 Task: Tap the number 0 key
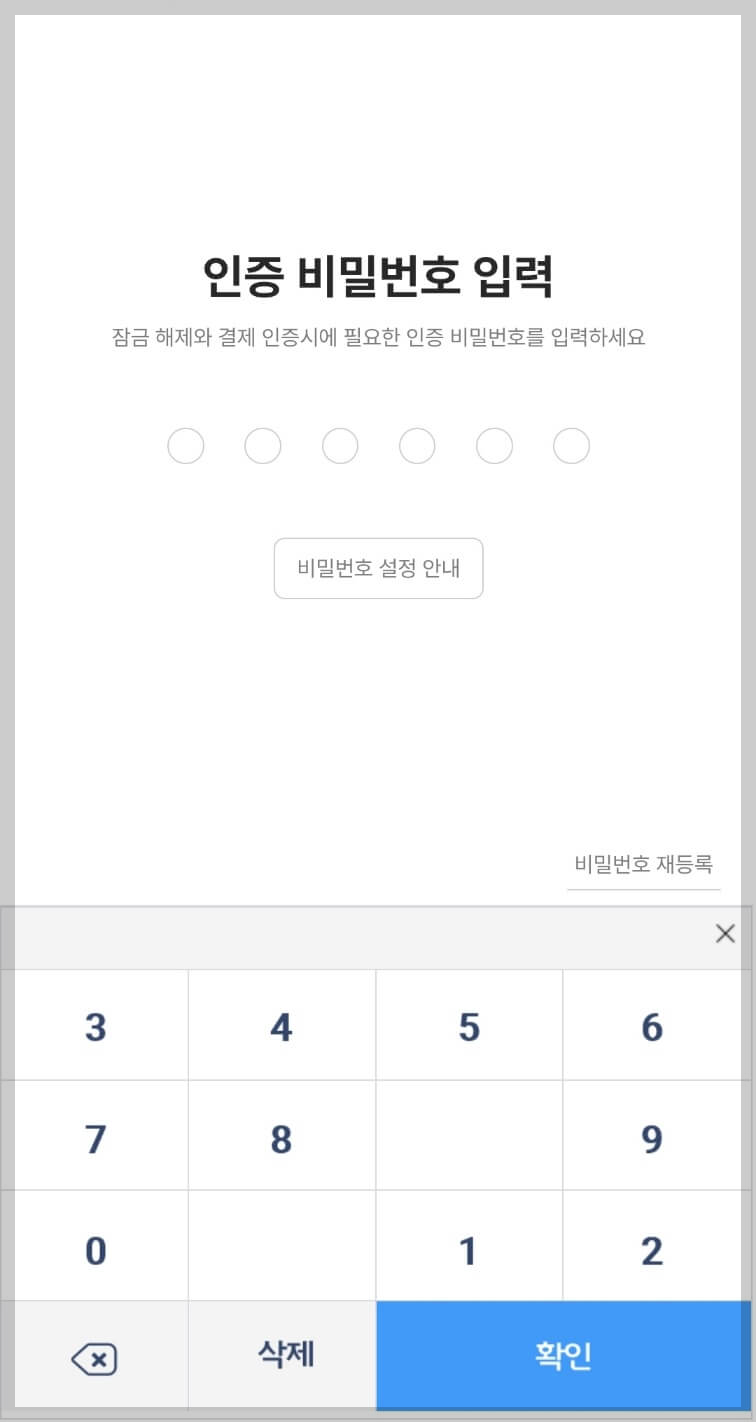94,1245
